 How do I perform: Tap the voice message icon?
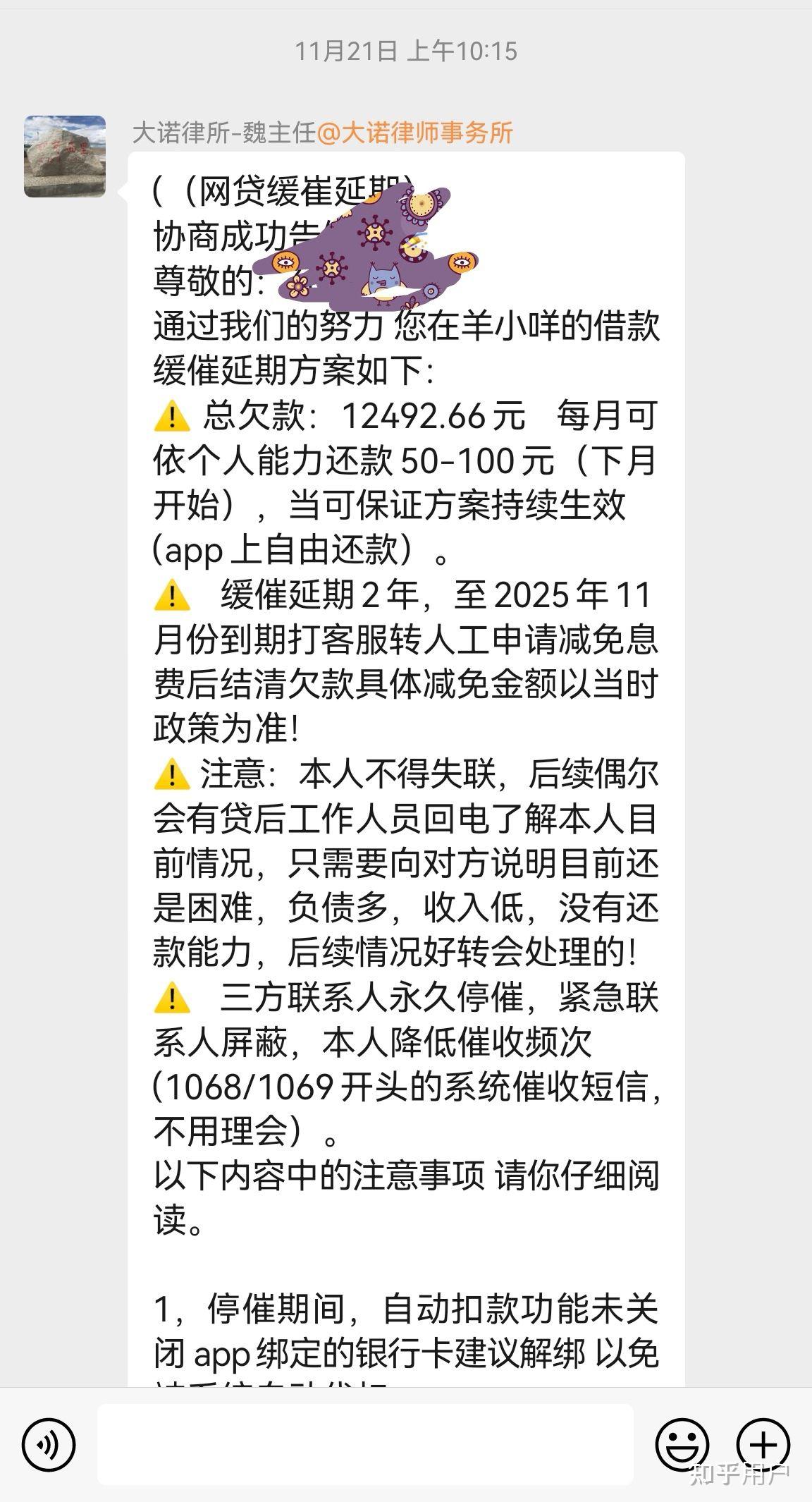[49, 1444]
